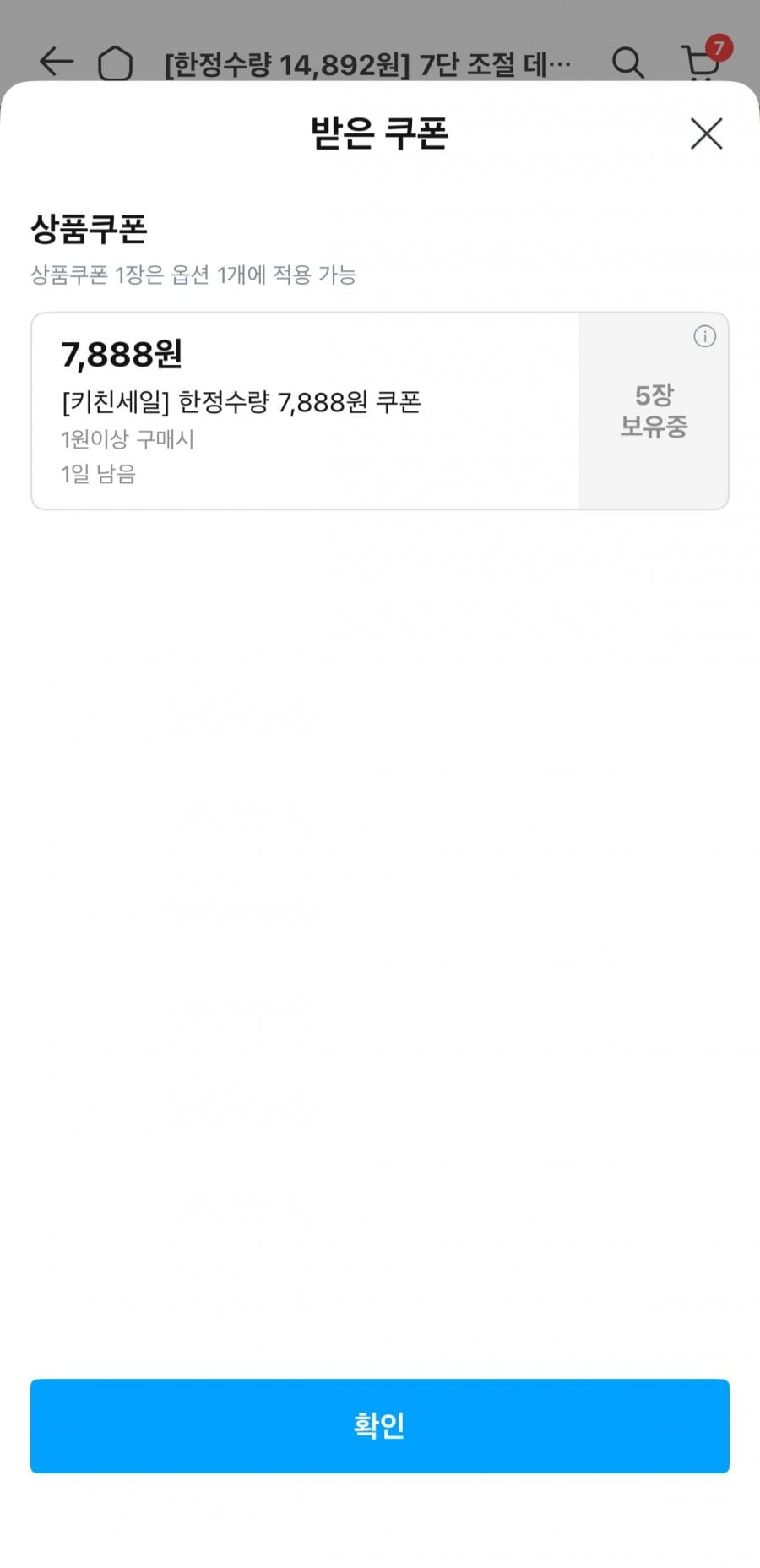This screenshot has height=1568, width=760.
Task: Confirm with the 확인 button
Action: click(x=379, y=1425)
